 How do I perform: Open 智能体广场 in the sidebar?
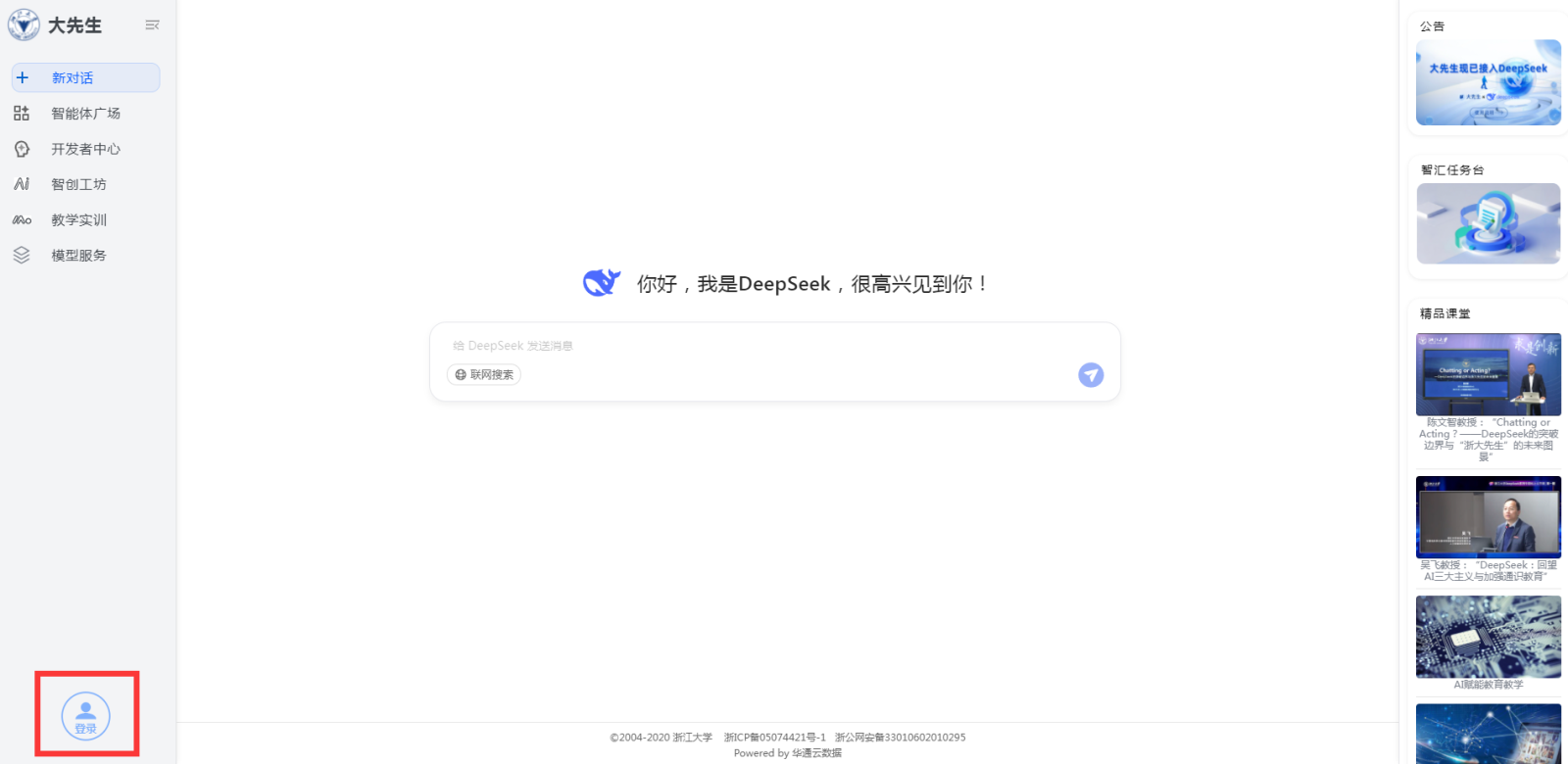click(85, 114)
